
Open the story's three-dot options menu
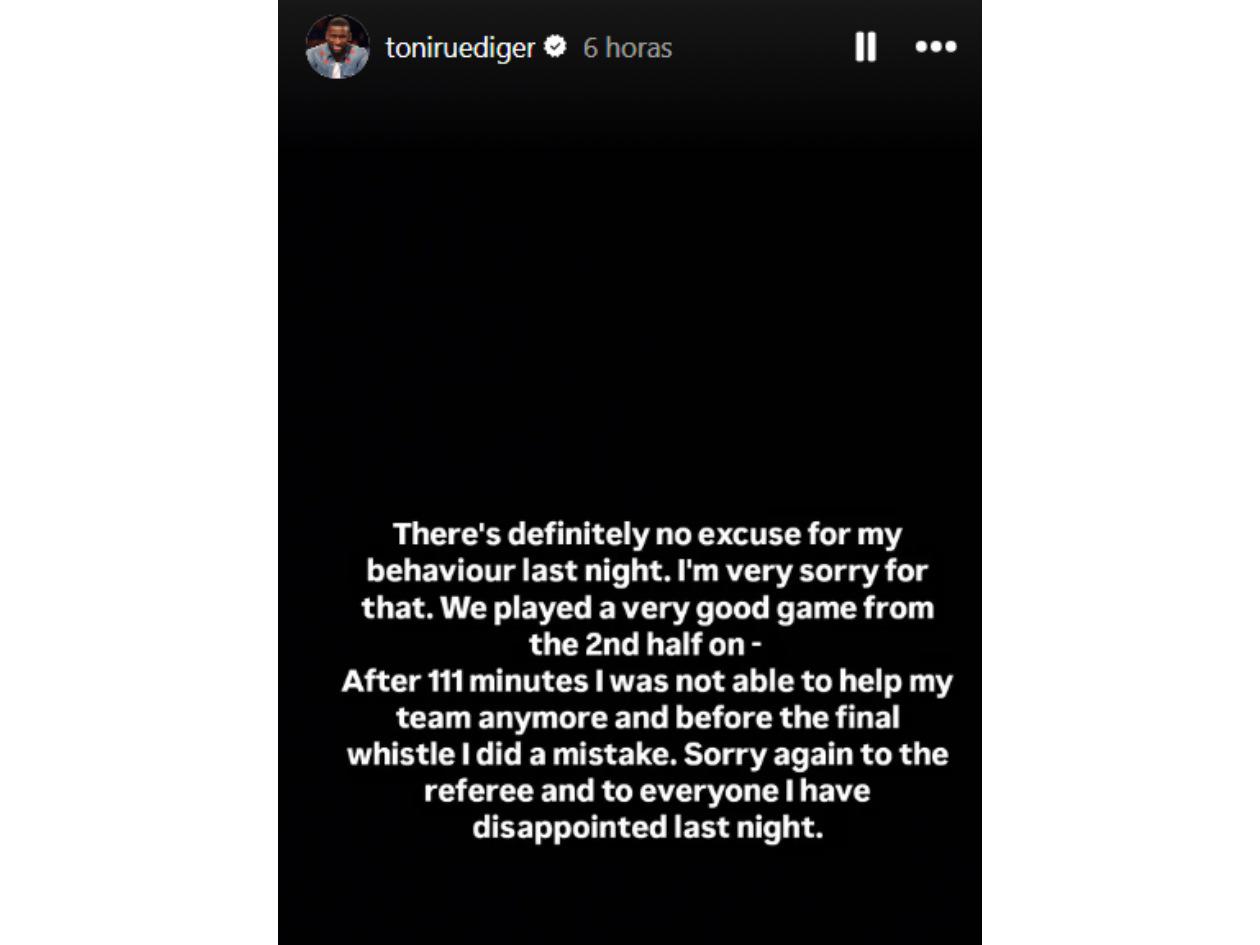coord(936,47)
